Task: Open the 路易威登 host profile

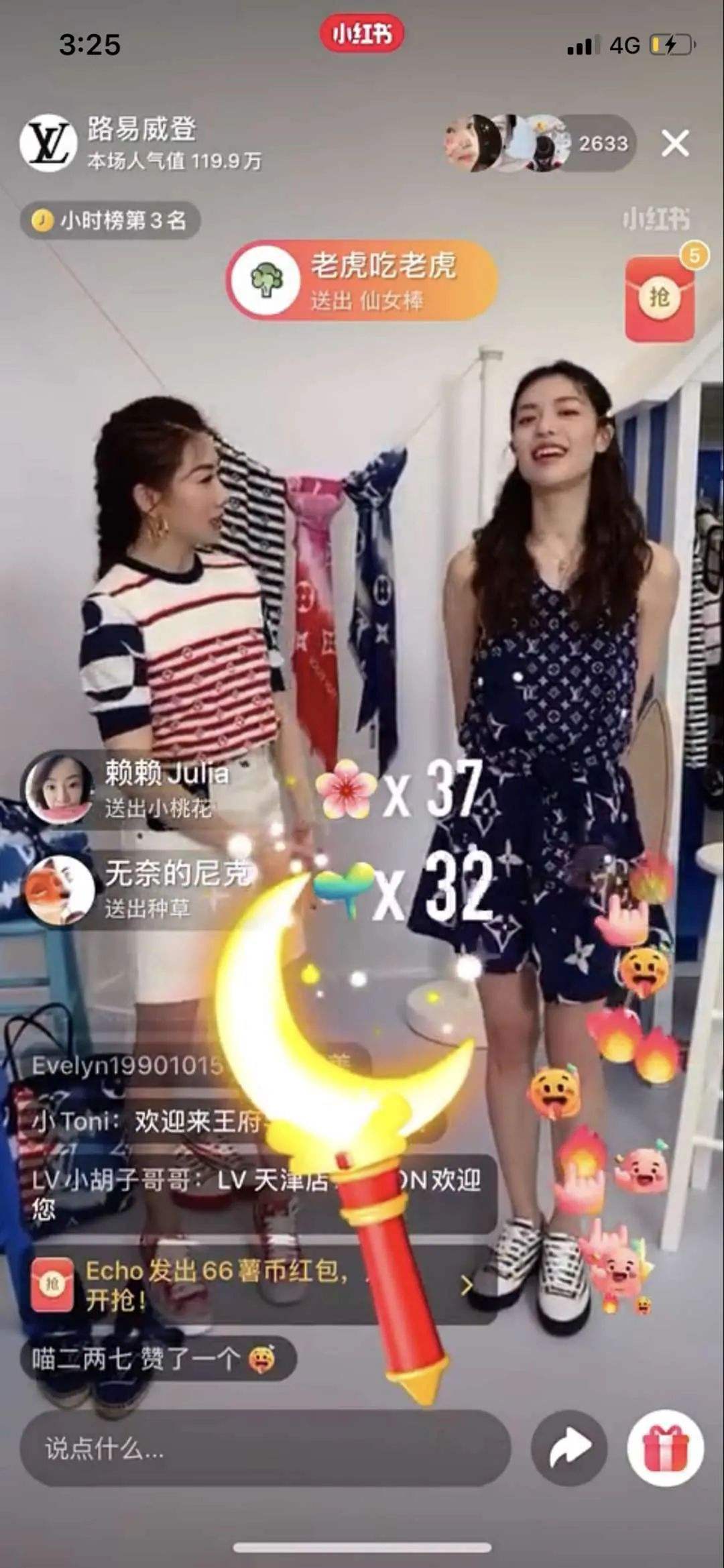Action: (47, 142)
